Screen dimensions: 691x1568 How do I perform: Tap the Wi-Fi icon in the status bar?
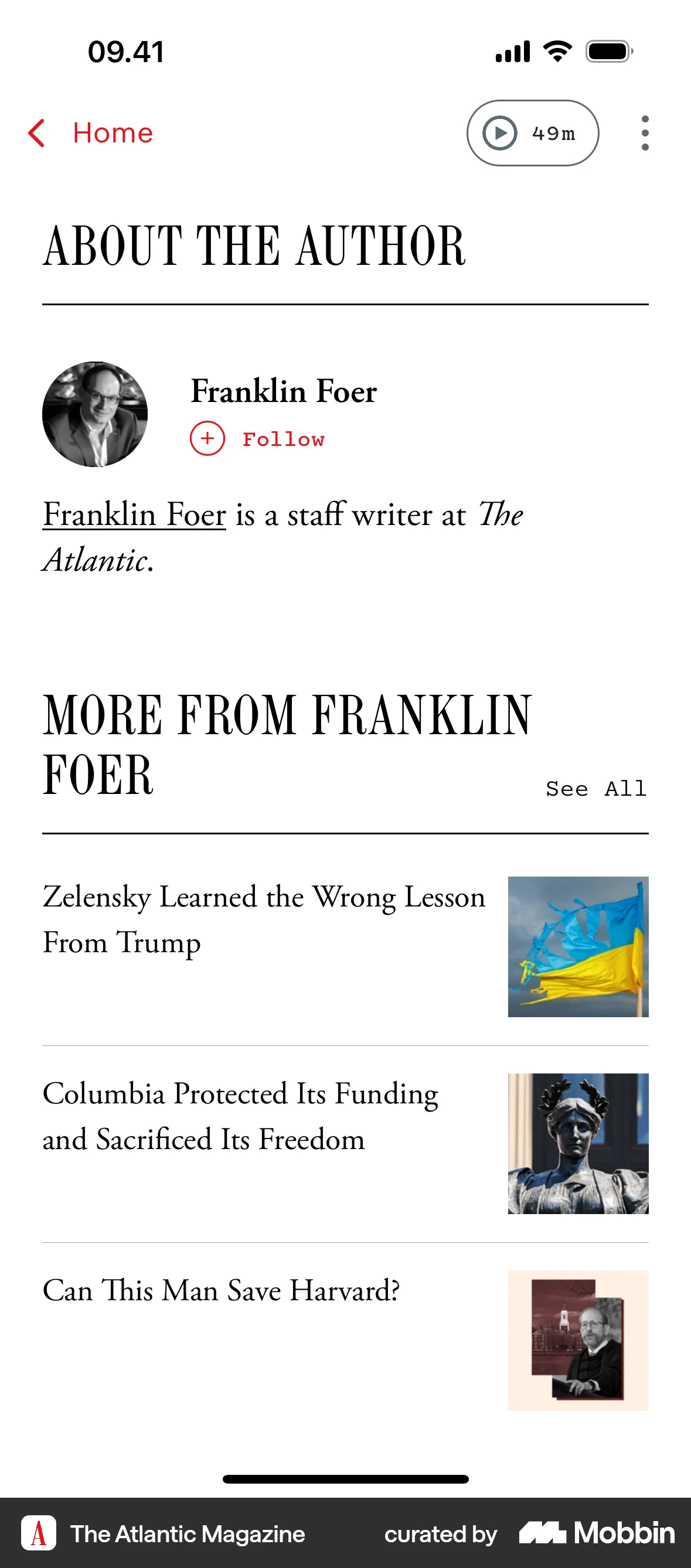[x=557, y=51]
